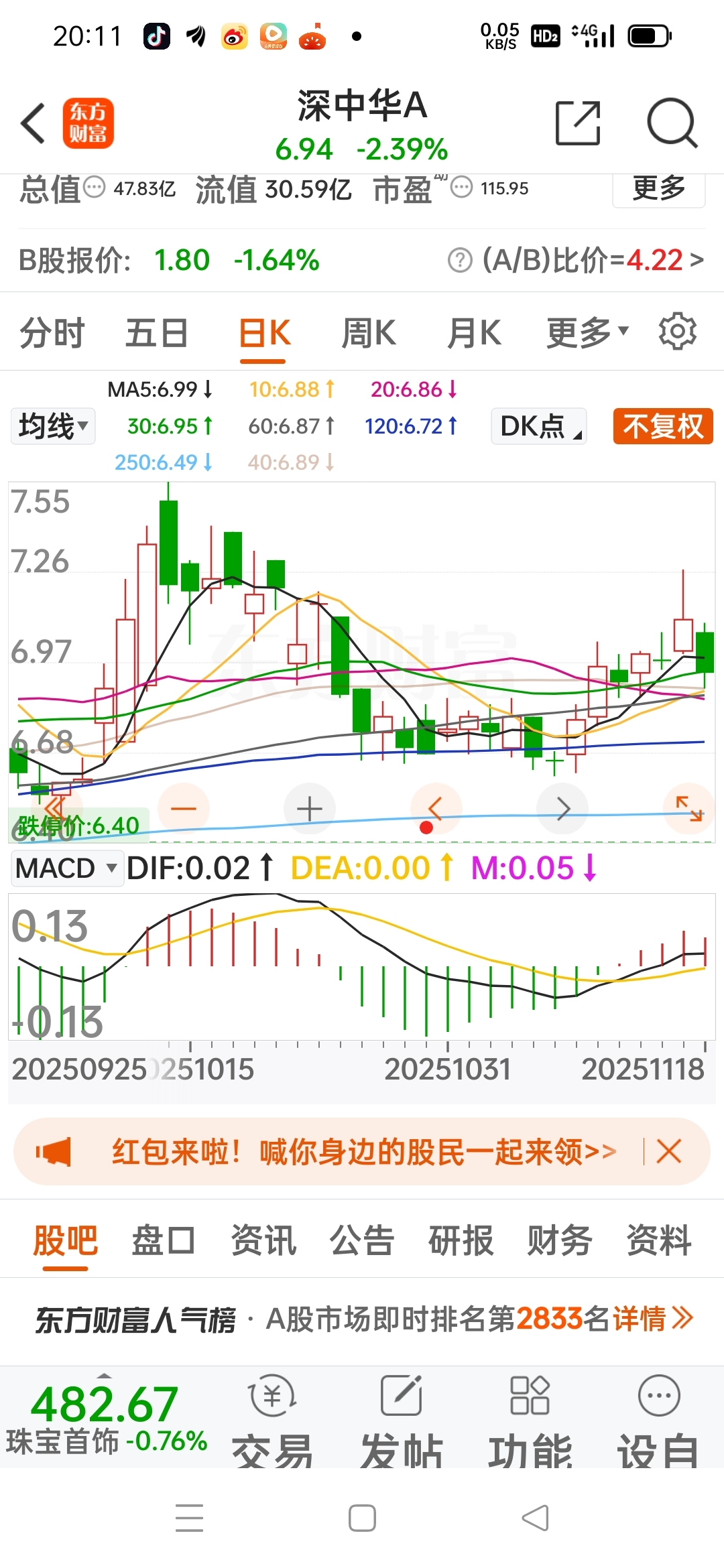Open 交易 in the bottom bar

(x=272, y=1421)
